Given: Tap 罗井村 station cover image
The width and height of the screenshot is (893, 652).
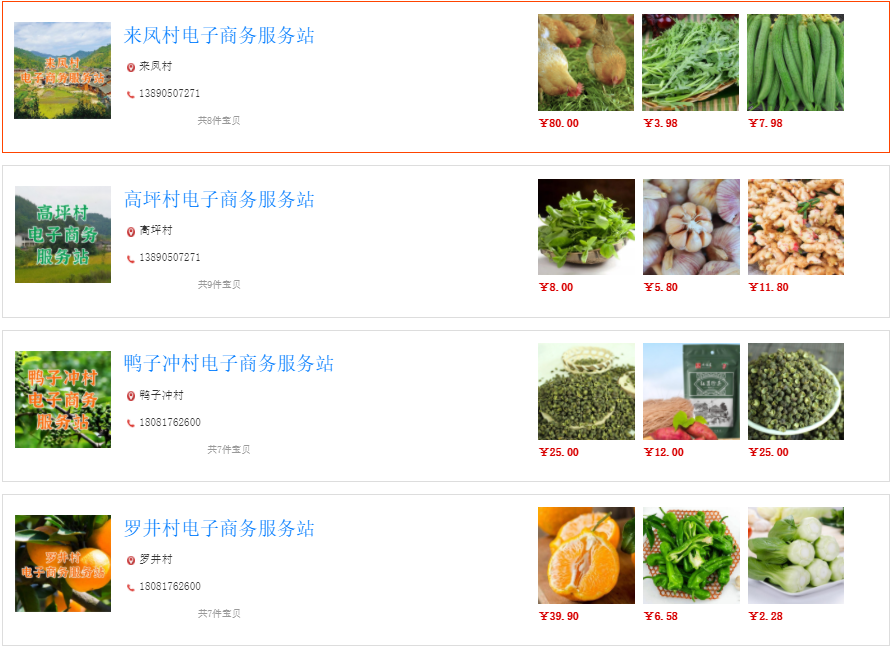Looking at the screenshot, I should pyautogui.click(x=62, y=563).
